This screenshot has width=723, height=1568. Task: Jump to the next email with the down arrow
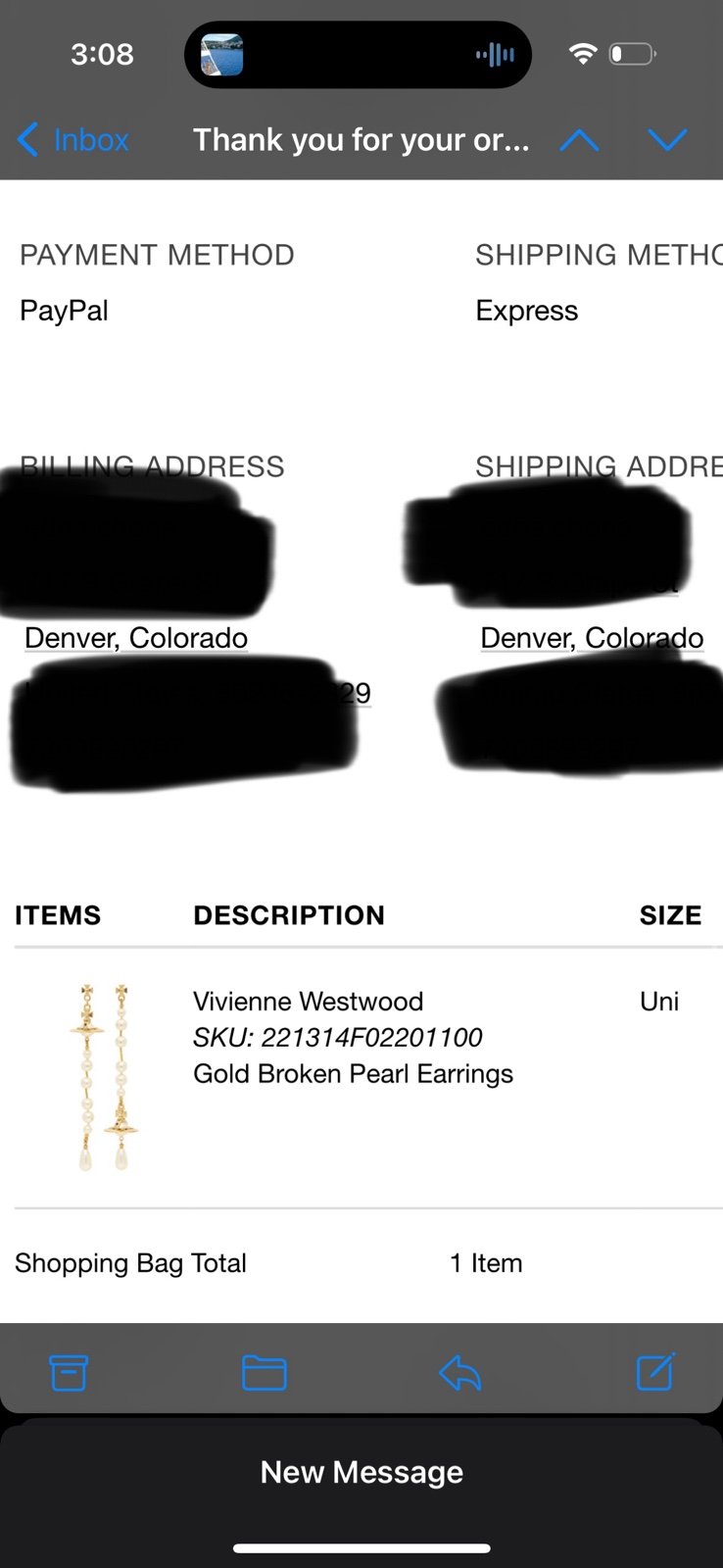point(667,141)
